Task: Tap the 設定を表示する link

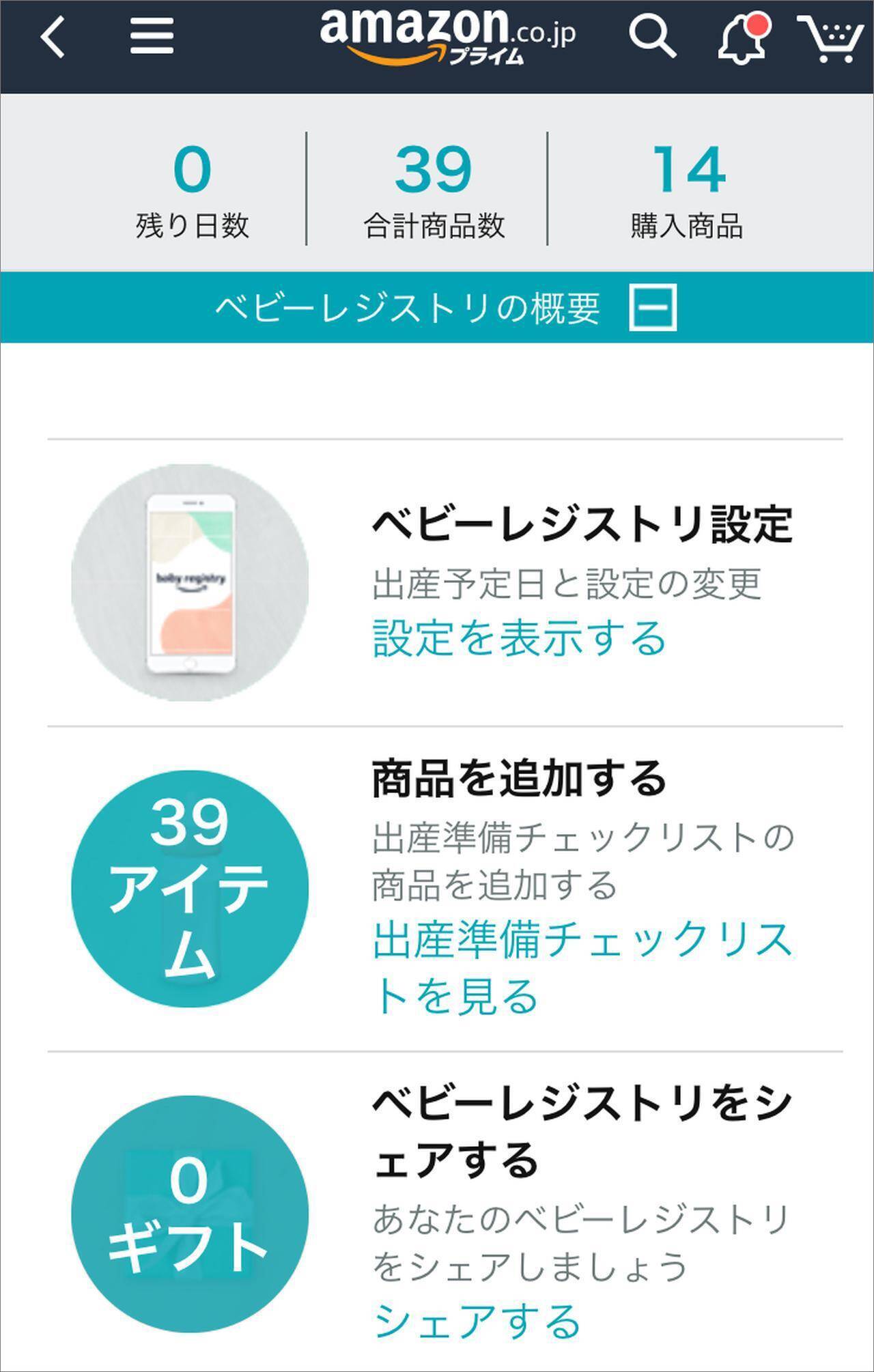Action: [x=519, y=638]
